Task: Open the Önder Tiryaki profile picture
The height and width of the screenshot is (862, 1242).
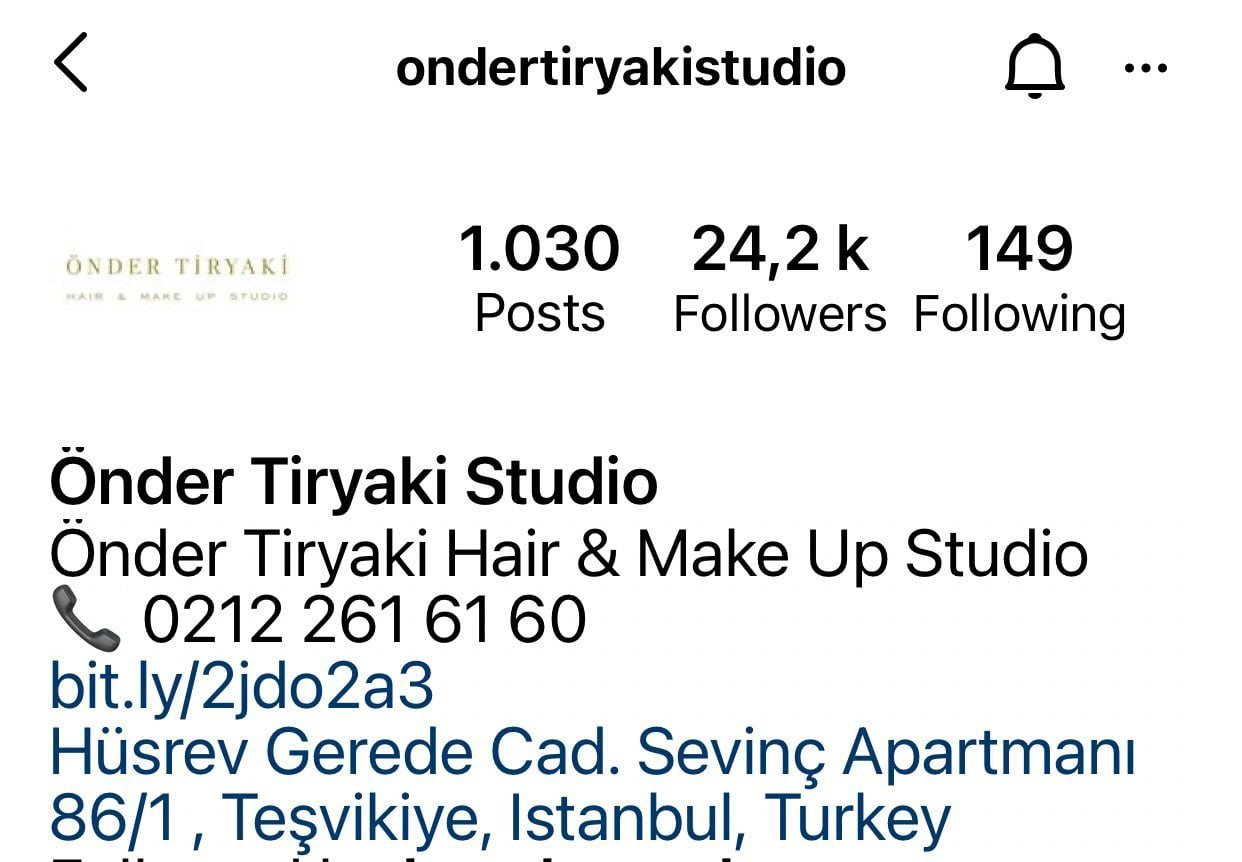Action: click(x=177, y=279)
